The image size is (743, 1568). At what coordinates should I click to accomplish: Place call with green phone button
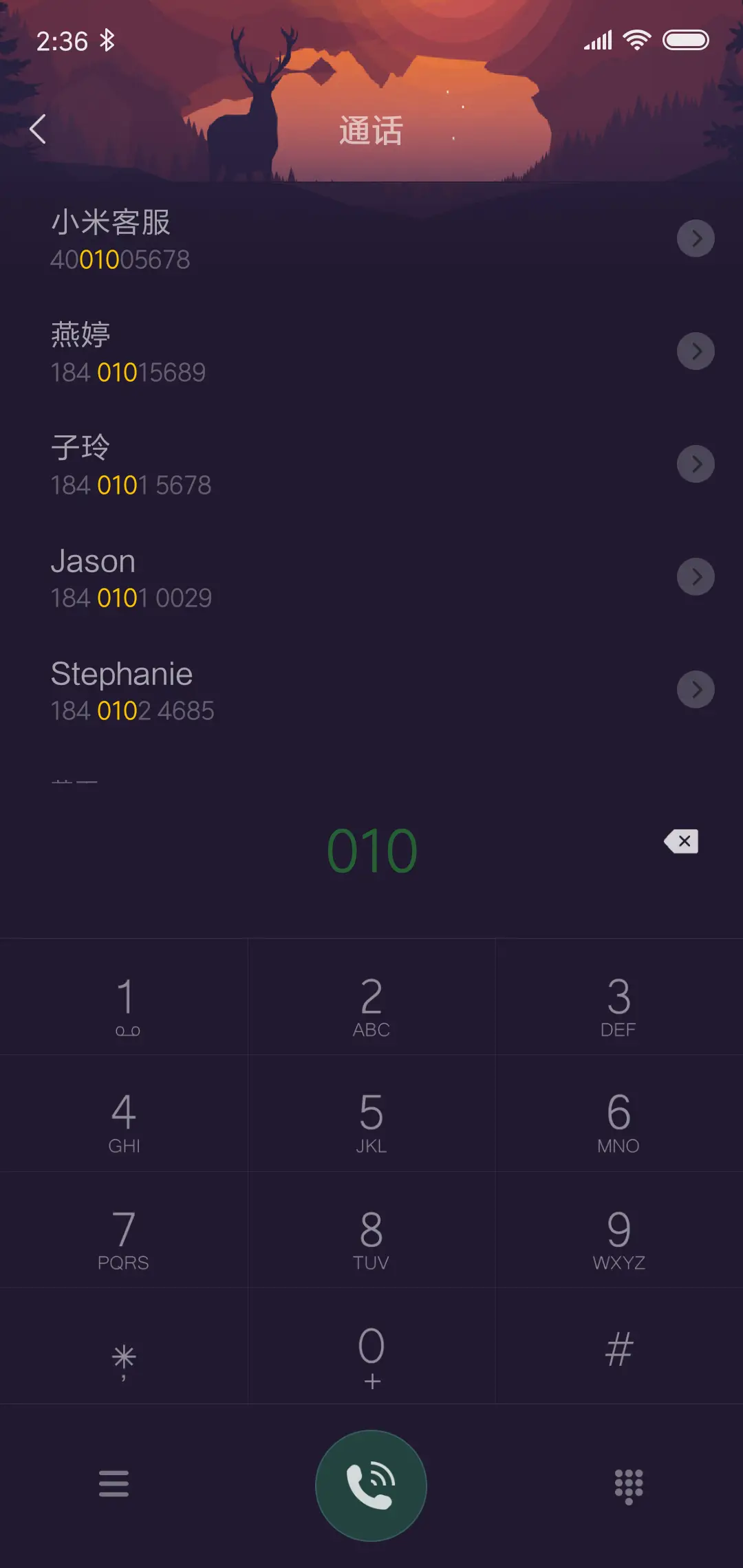point(371,1485)
